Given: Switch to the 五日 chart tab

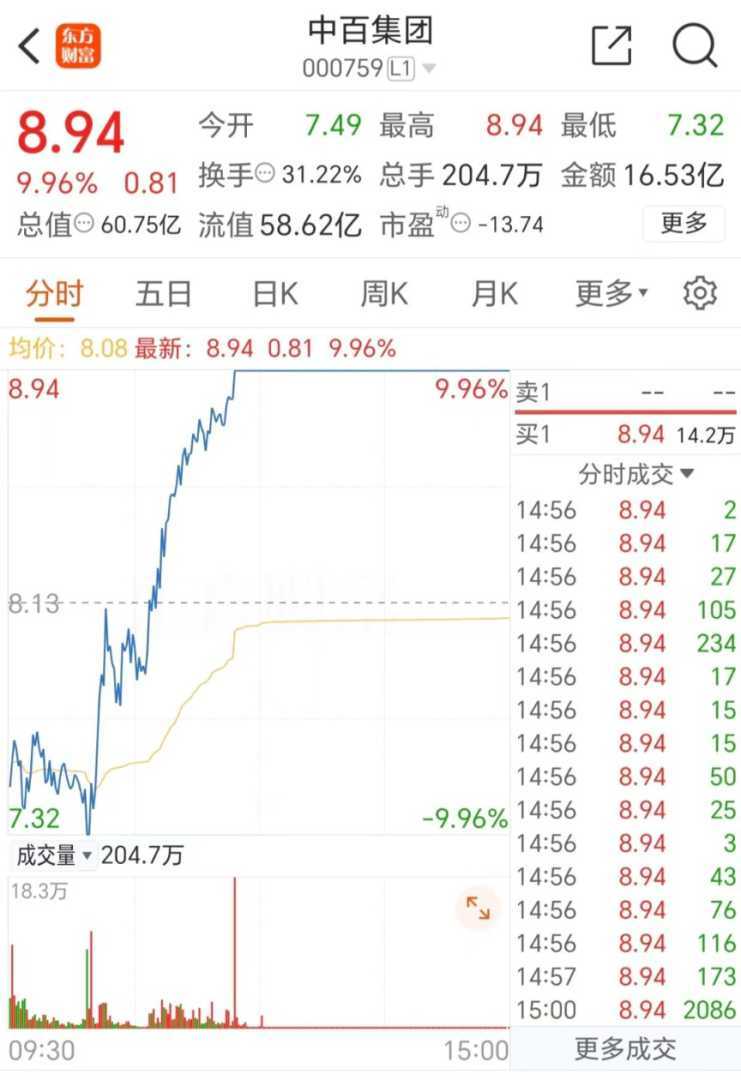Looking at the screenshot, I should 164,294.
